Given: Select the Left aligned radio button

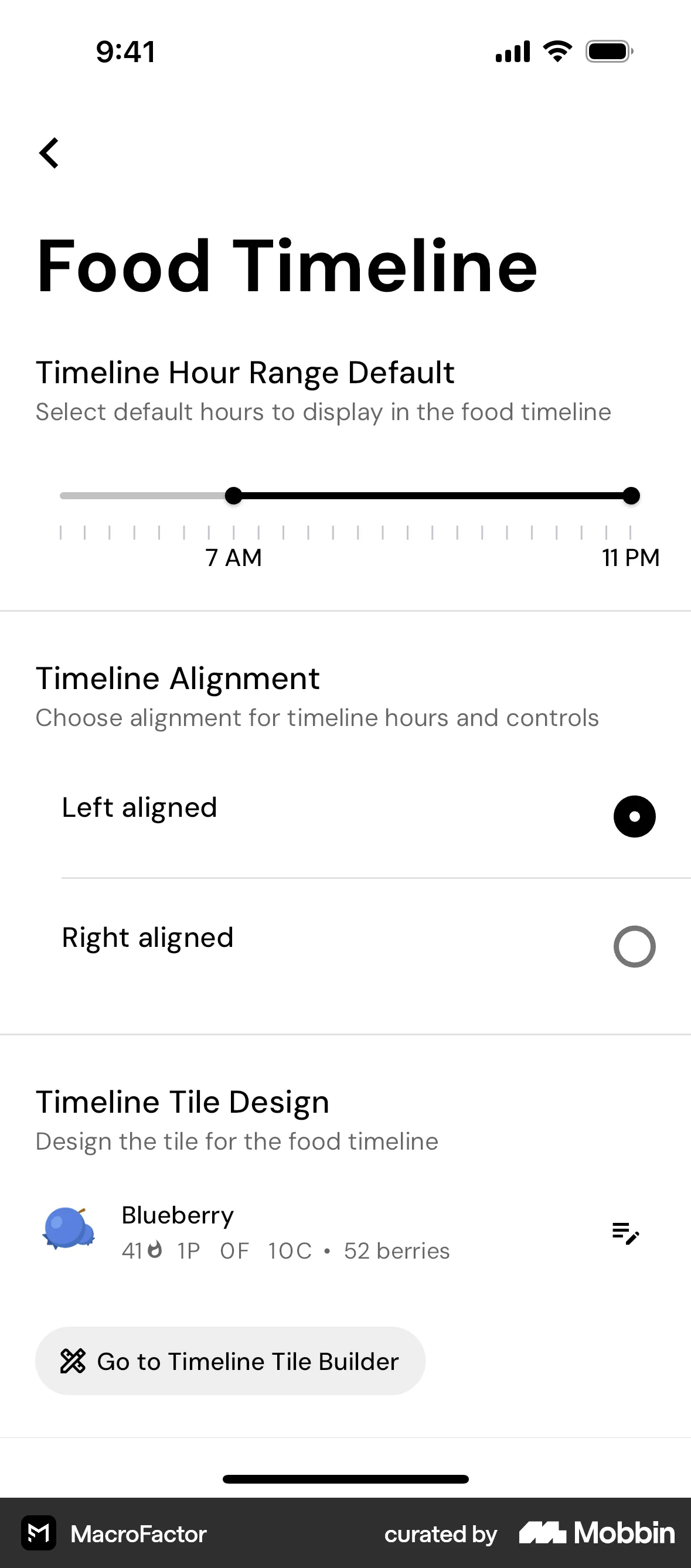Looking at the screenshot, I should [634, 817].
